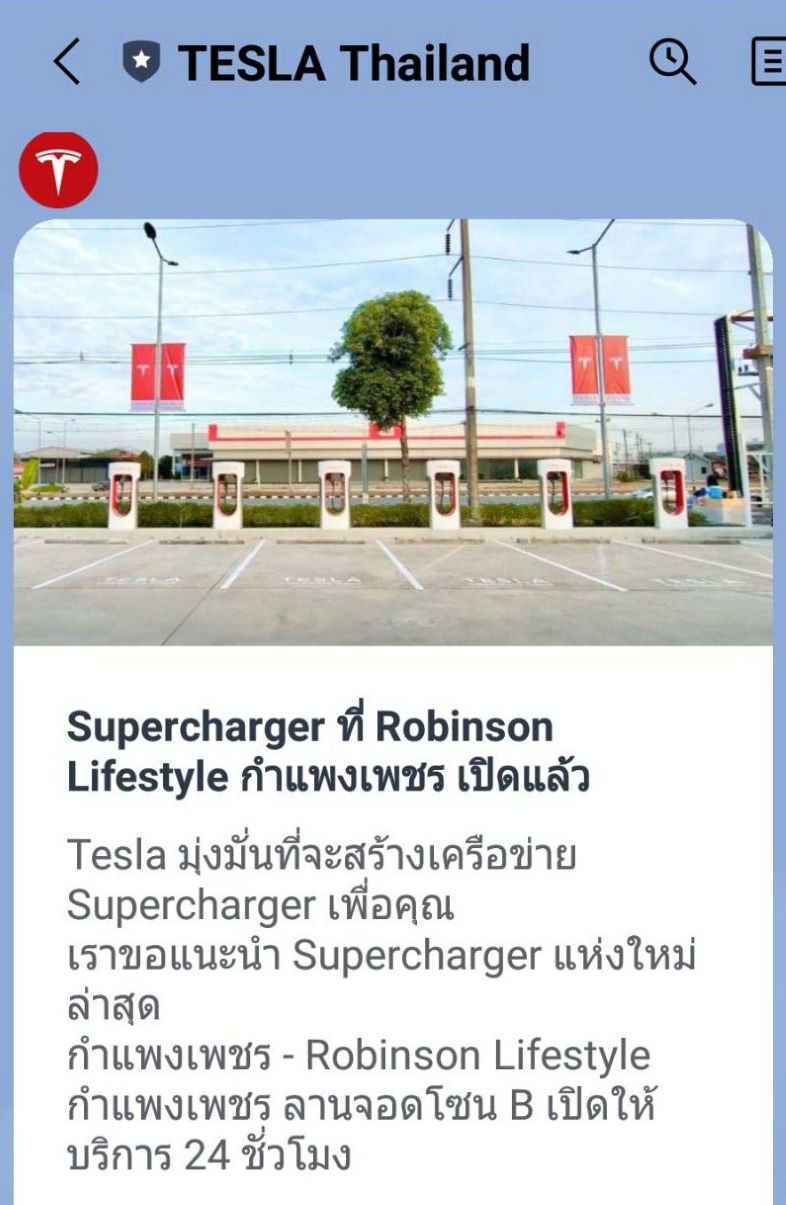Open the notes menu icon
The width and height of the screenshot is (786, 1205).
click(769, 63)
